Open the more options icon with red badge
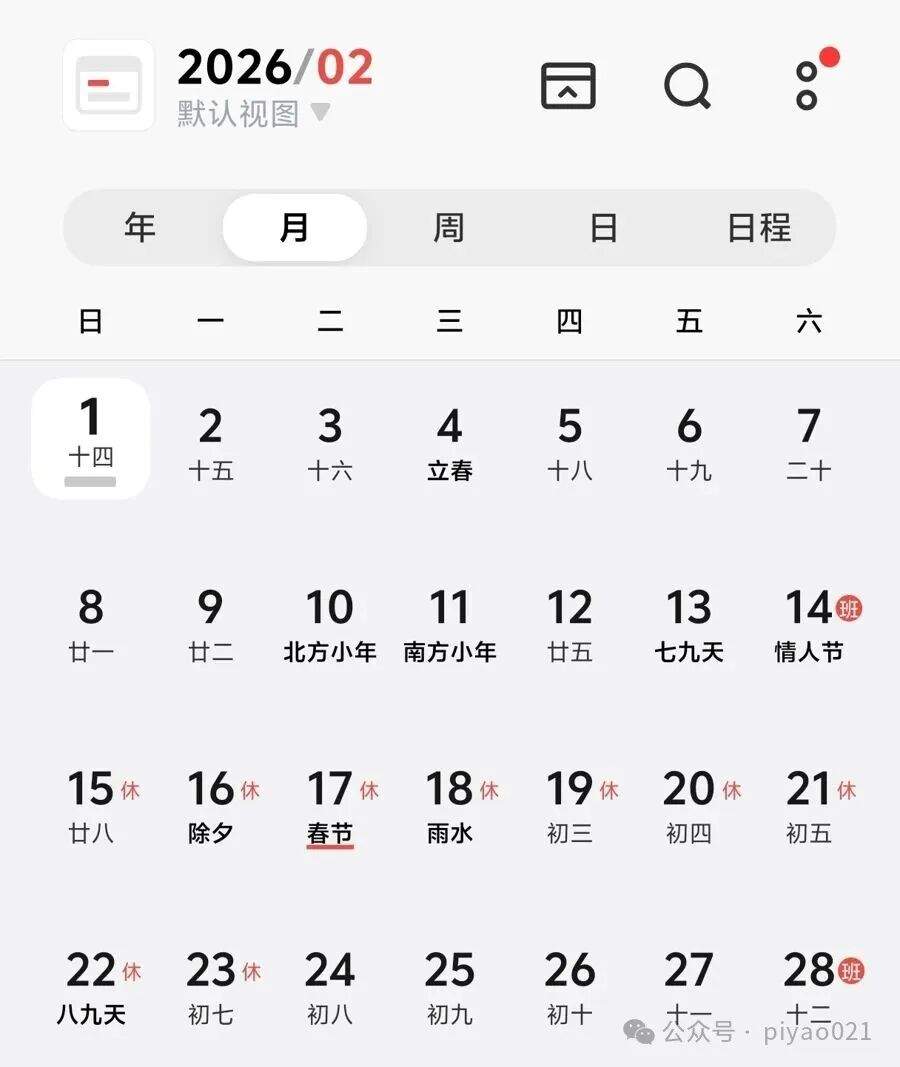 [808, 85]
